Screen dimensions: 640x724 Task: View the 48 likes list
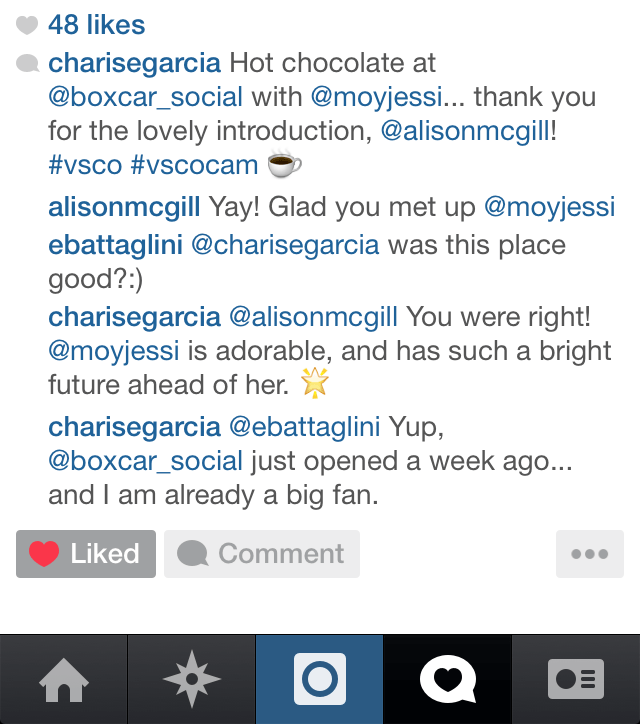(96, 25)
